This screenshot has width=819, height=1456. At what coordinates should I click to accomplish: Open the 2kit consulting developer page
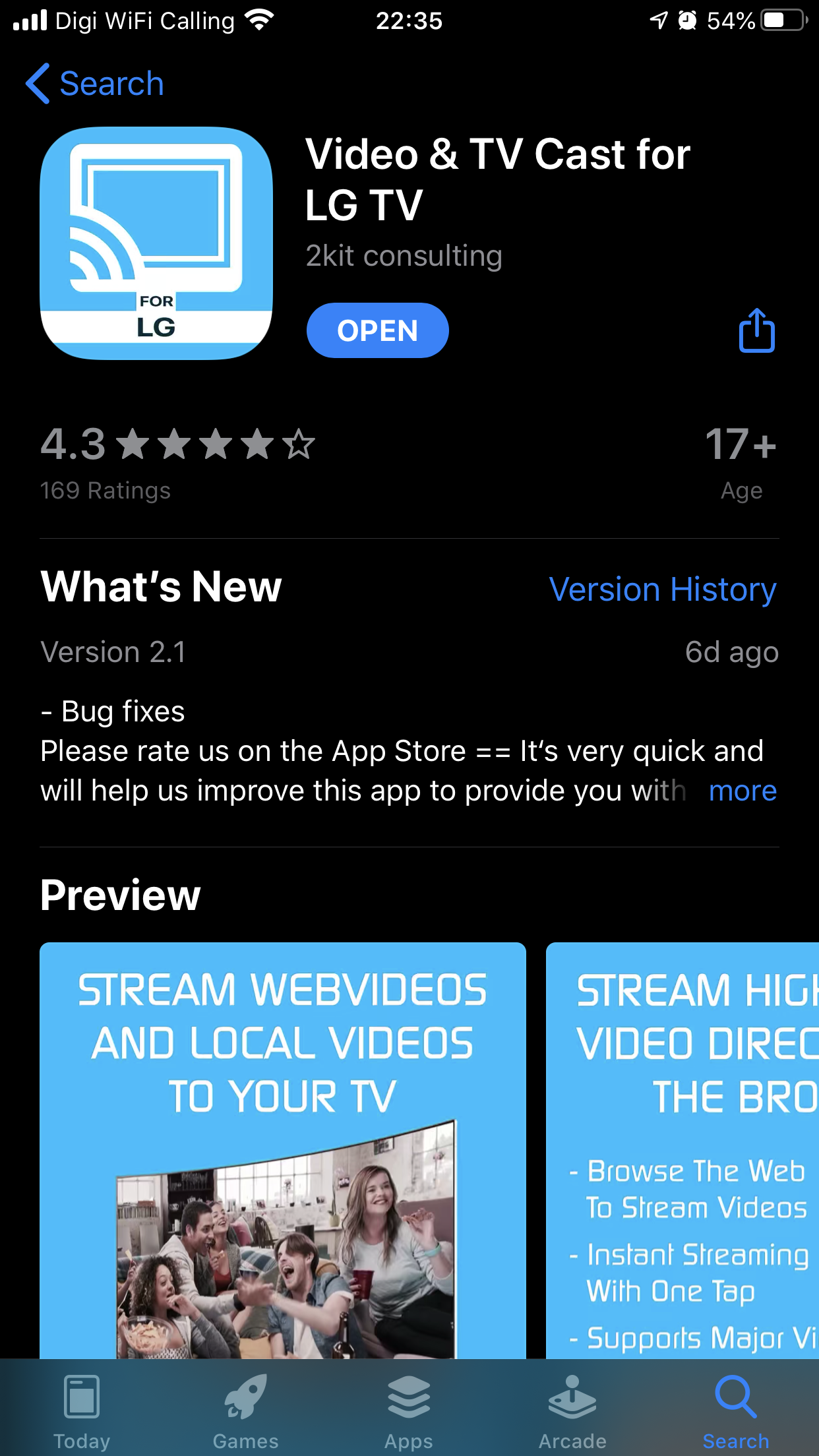[404, 256]
